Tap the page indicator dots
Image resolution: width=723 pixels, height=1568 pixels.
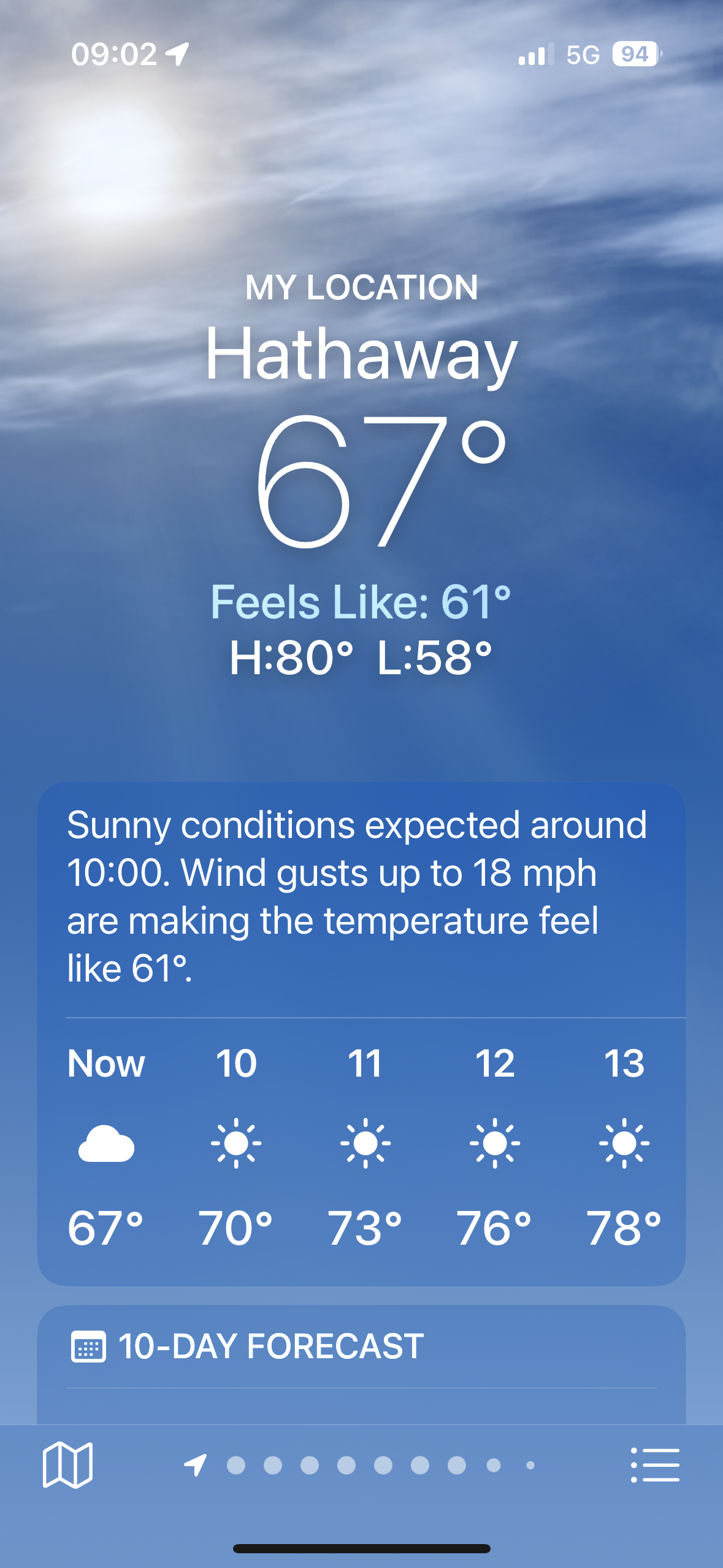click(362, 1465)
